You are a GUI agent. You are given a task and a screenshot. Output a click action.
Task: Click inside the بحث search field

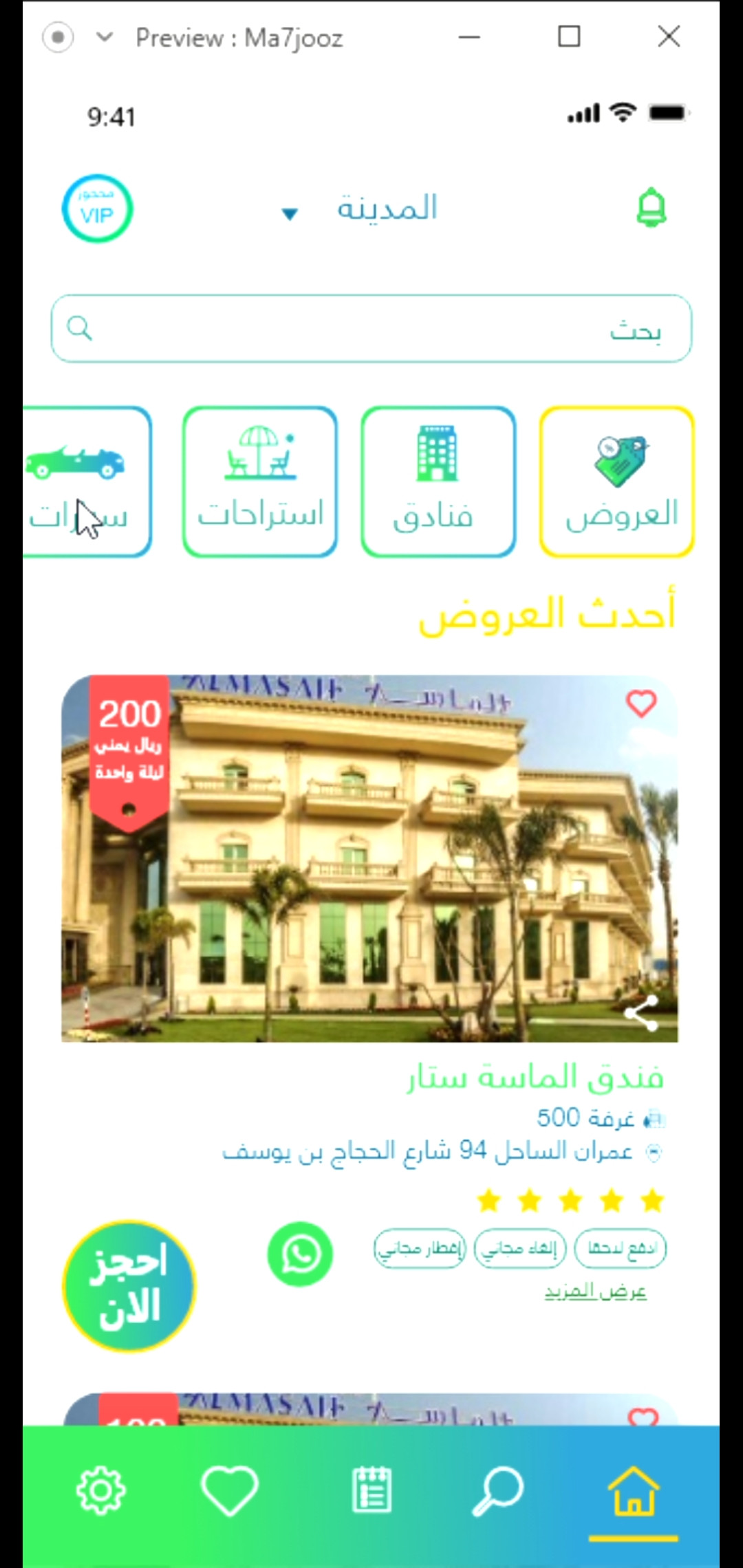[x=371, y=329]
